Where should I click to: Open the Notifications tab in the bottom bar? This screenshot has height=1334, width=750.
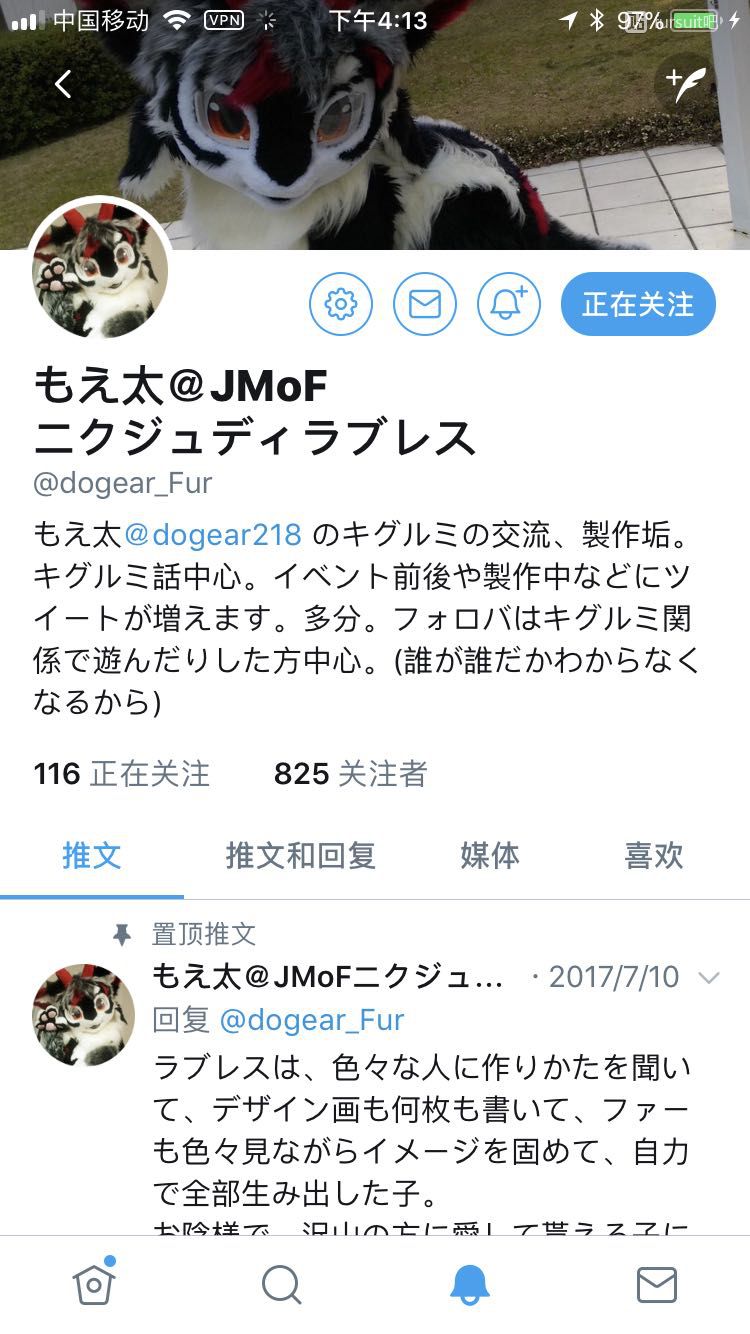point(469,1284)
